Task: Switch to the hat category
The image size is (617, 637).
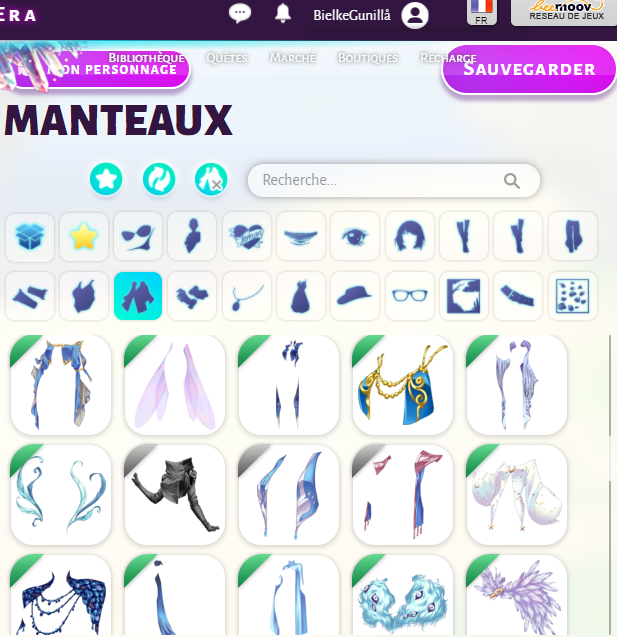Action: (x=355, y=296)
